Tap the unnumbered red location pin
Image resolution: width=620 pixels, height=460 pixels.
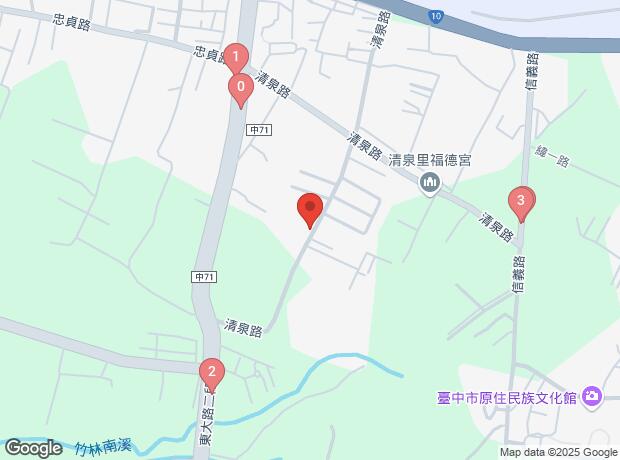pyautogui.click(x=310, y=210)
